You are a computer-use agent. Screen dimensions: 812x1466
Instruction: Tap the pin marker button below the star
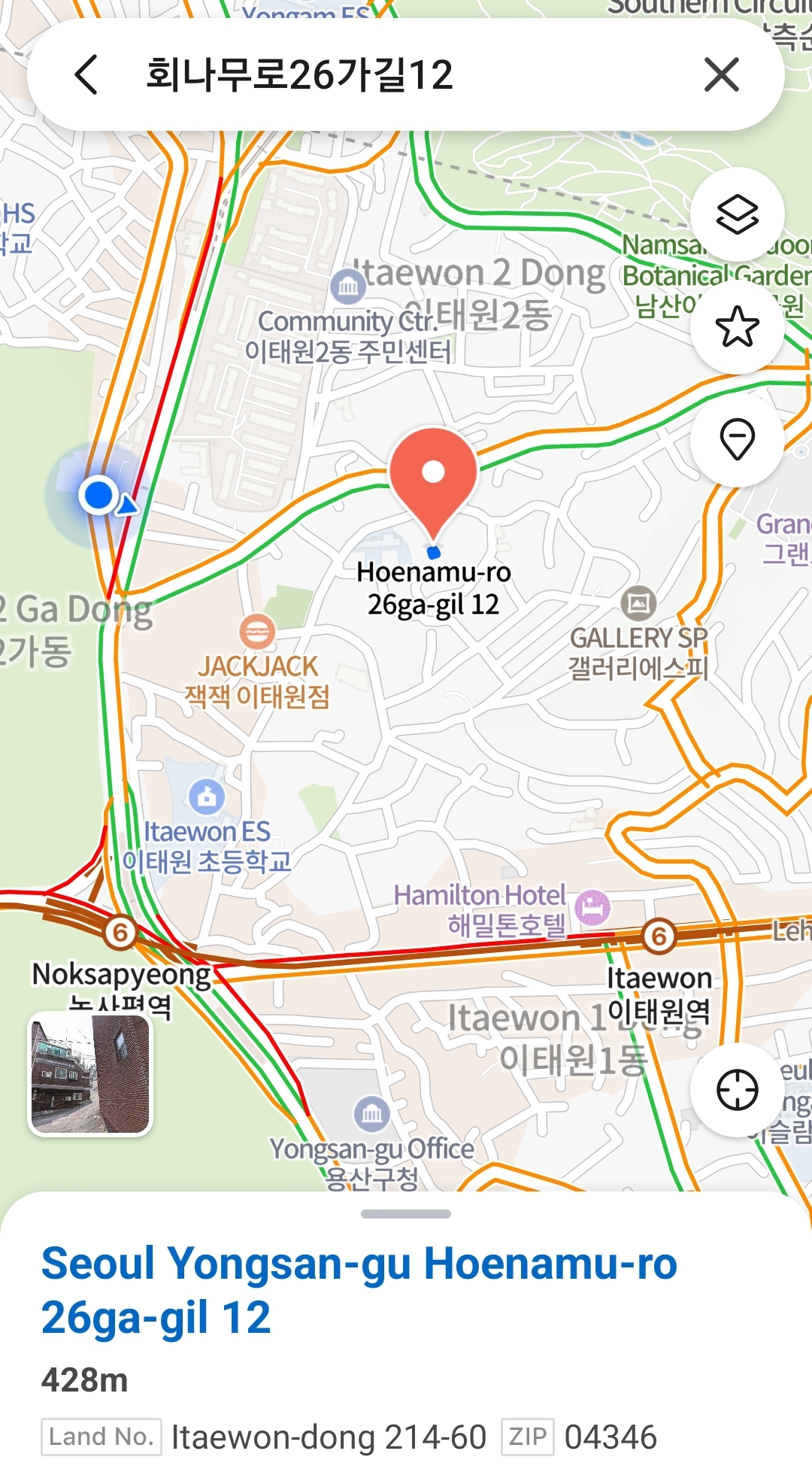pyautogui.click(x=737, y=439)
